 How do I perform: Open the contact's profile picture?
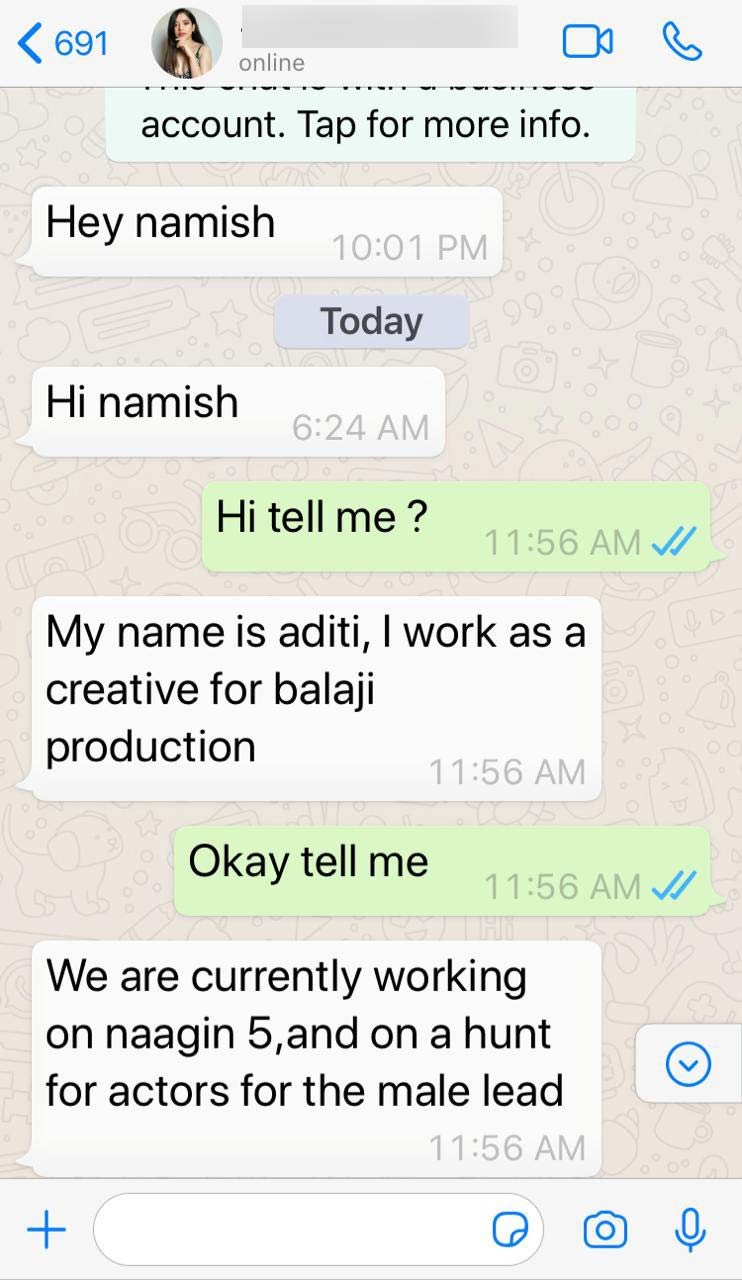(187, 43)
